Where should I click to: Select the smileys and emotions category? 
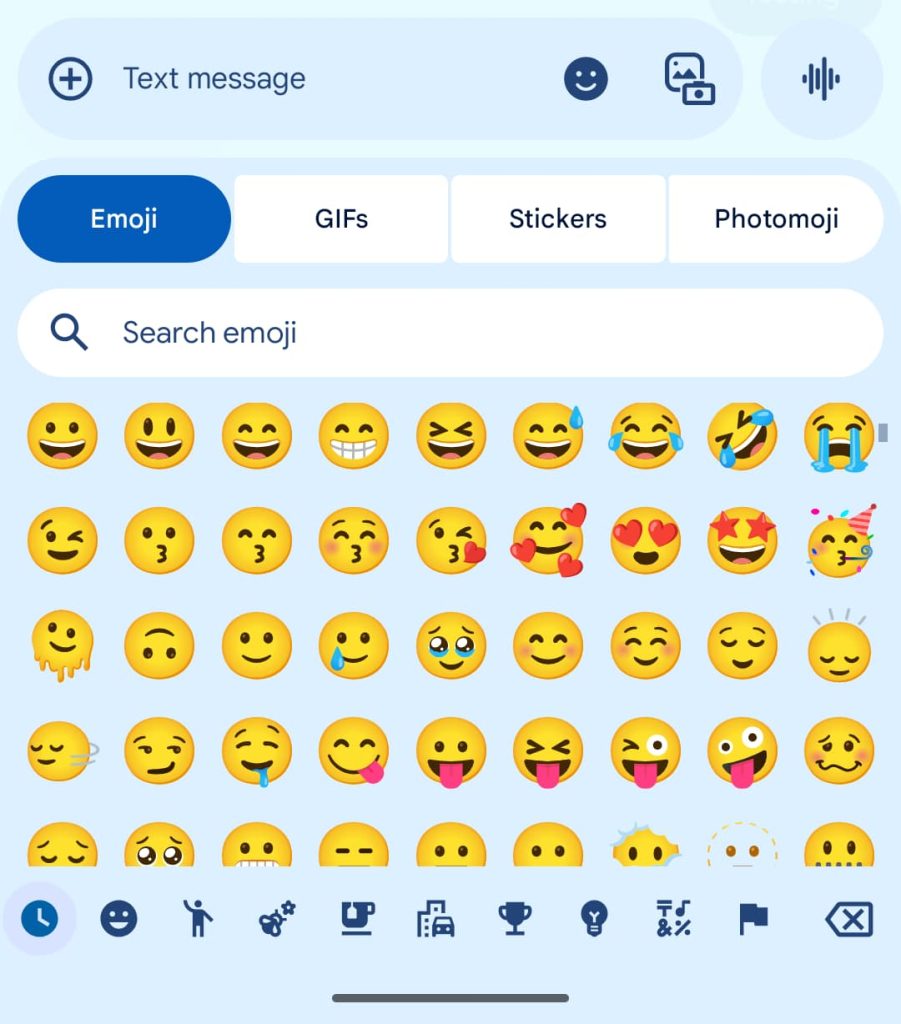pyautogui.click(x=119, y=918)
